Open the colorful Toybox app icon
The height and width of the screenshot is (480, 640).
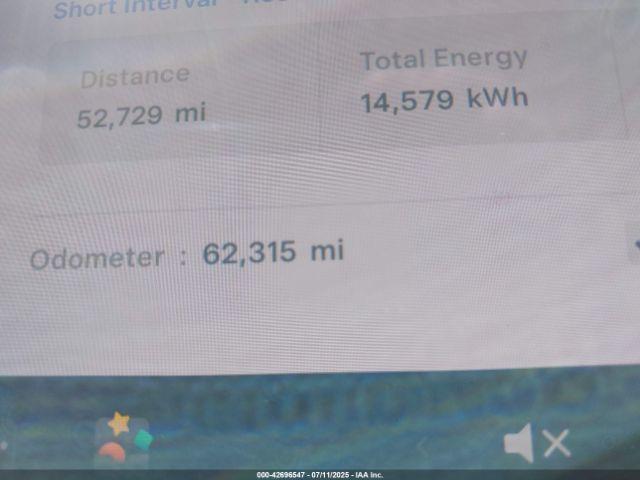122,440
